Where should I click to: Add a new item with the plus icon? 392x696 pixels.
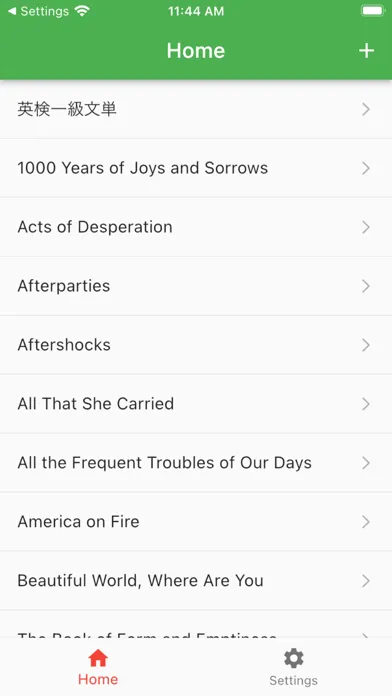pos(366,51)
